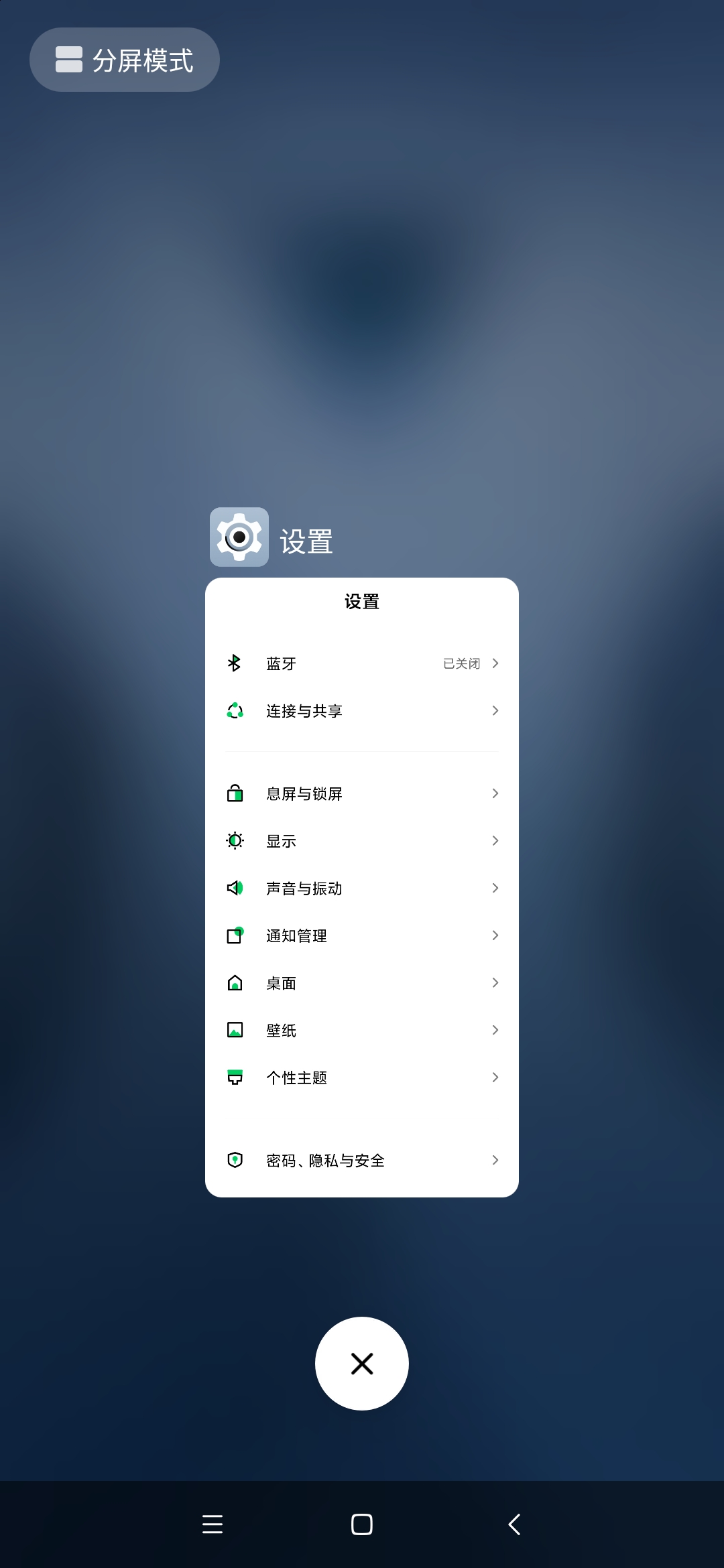Clear all recent apps with X button
Screen dimensions: 724x1568
362,1364
